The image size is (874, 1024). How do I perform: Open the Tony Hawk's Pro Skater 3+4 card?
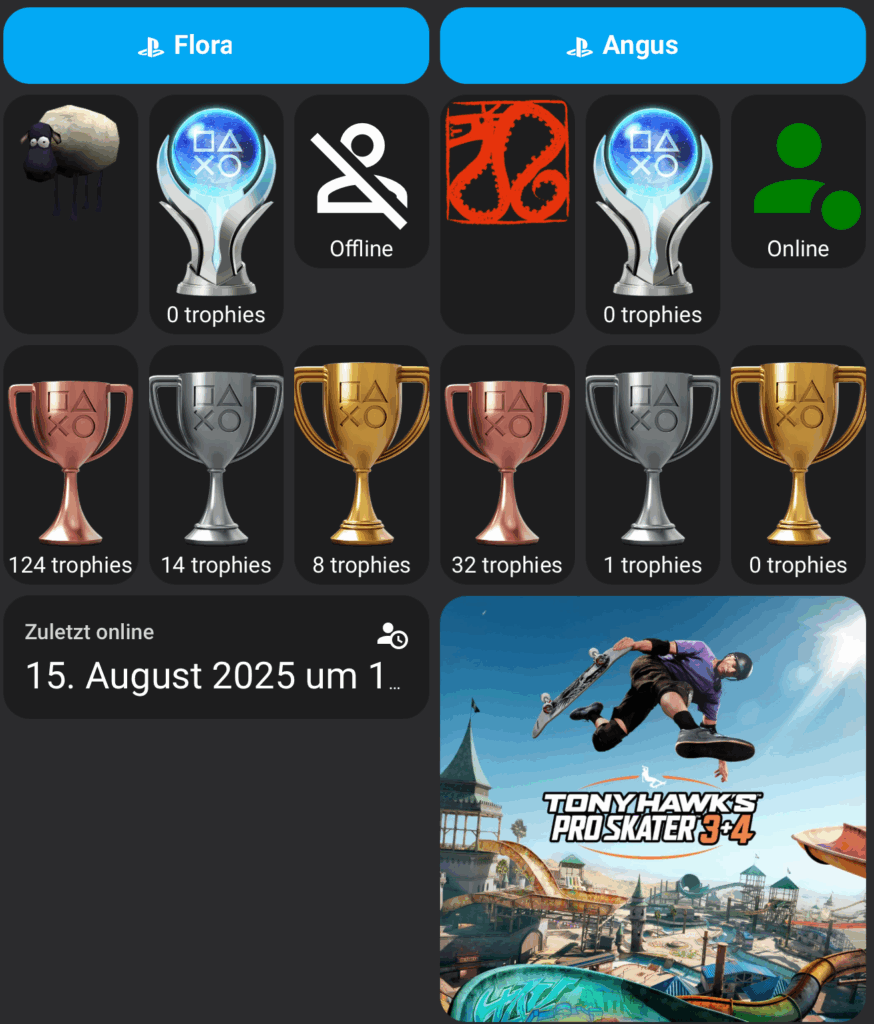pyautogui.click(x=652, y=808)
